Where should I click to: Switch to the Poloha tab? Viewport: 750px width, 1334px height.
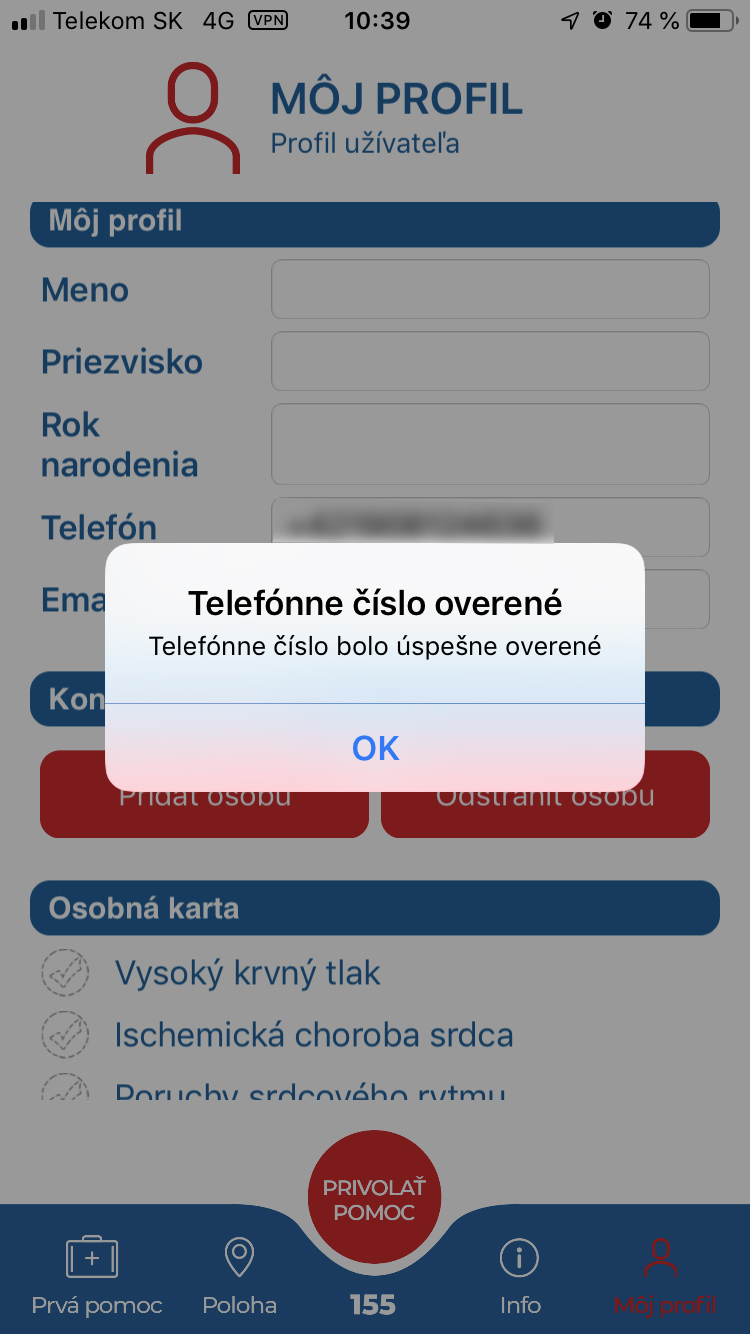[x=239, y=1276]
